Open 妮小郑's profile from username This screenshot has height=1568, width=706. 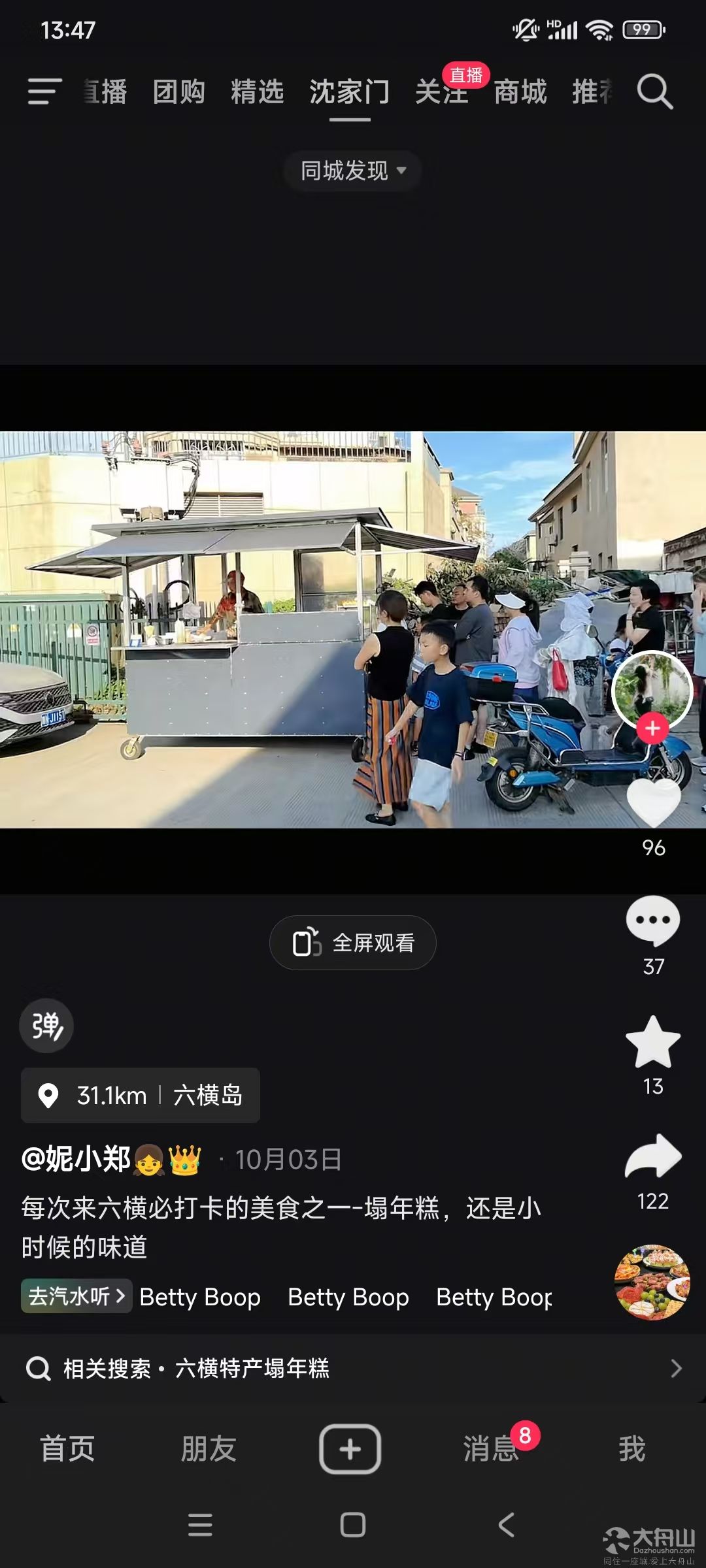(76, 1160)
